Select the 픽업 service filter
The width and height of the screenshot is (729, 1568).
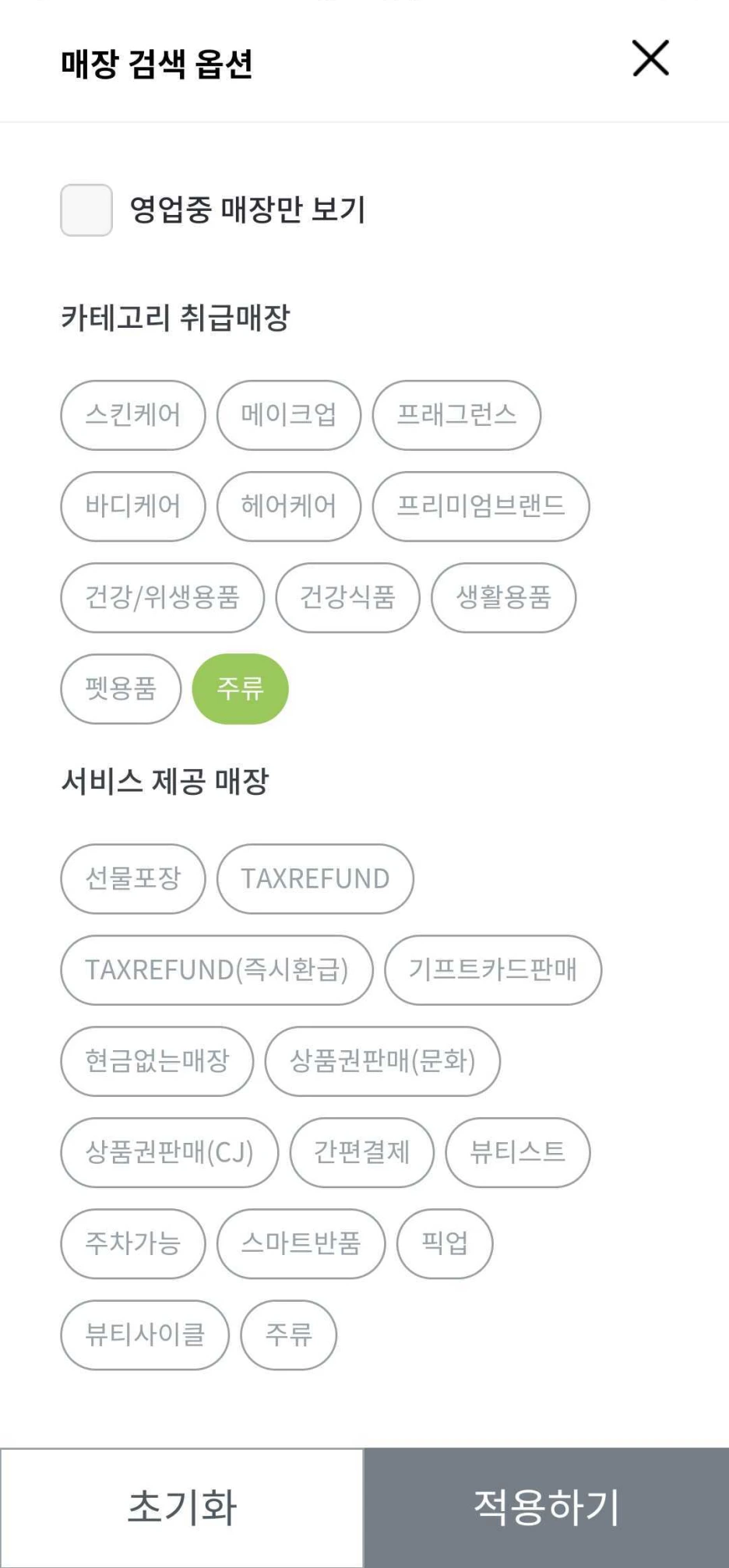(x=444, y=1243)
